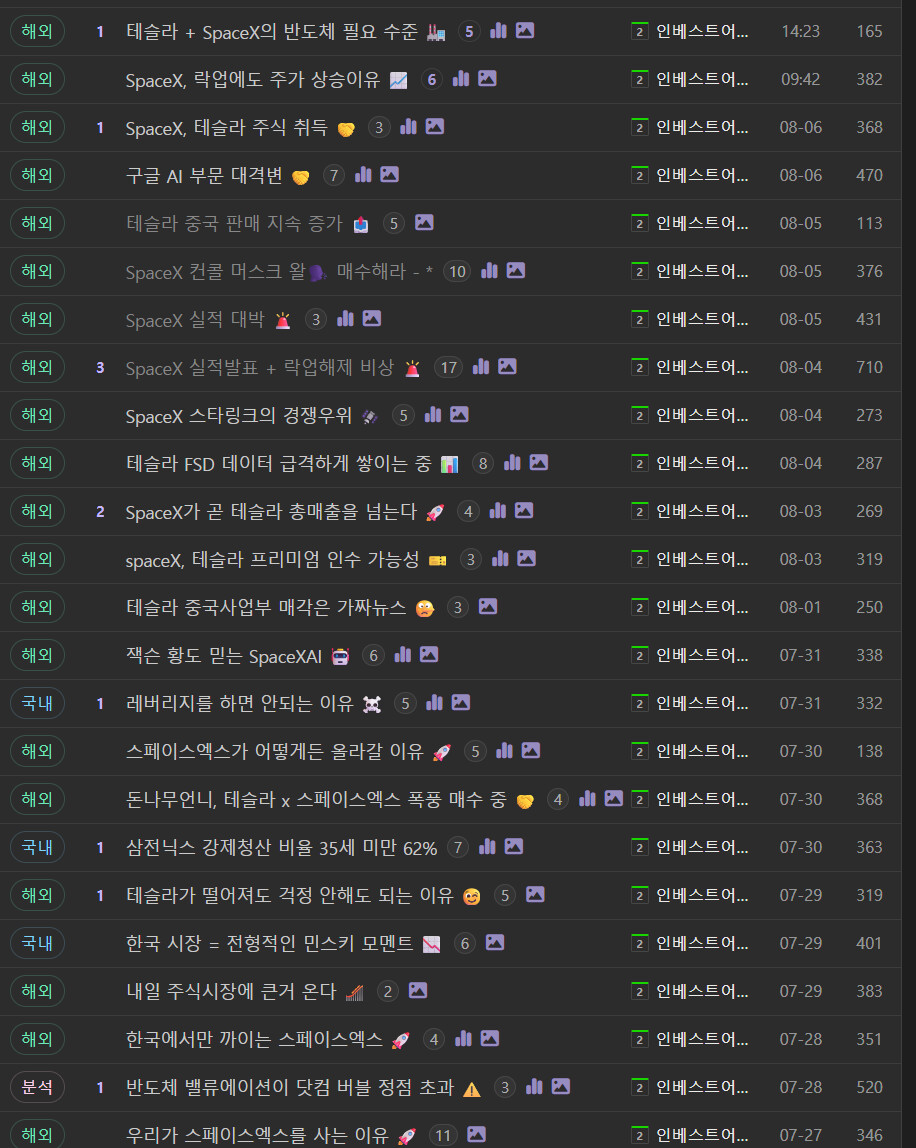This screenshot has height=1148, width=916.
Task: Open post '레버리지를 하면 안되는 이유'
Action: tap(239, 704)
